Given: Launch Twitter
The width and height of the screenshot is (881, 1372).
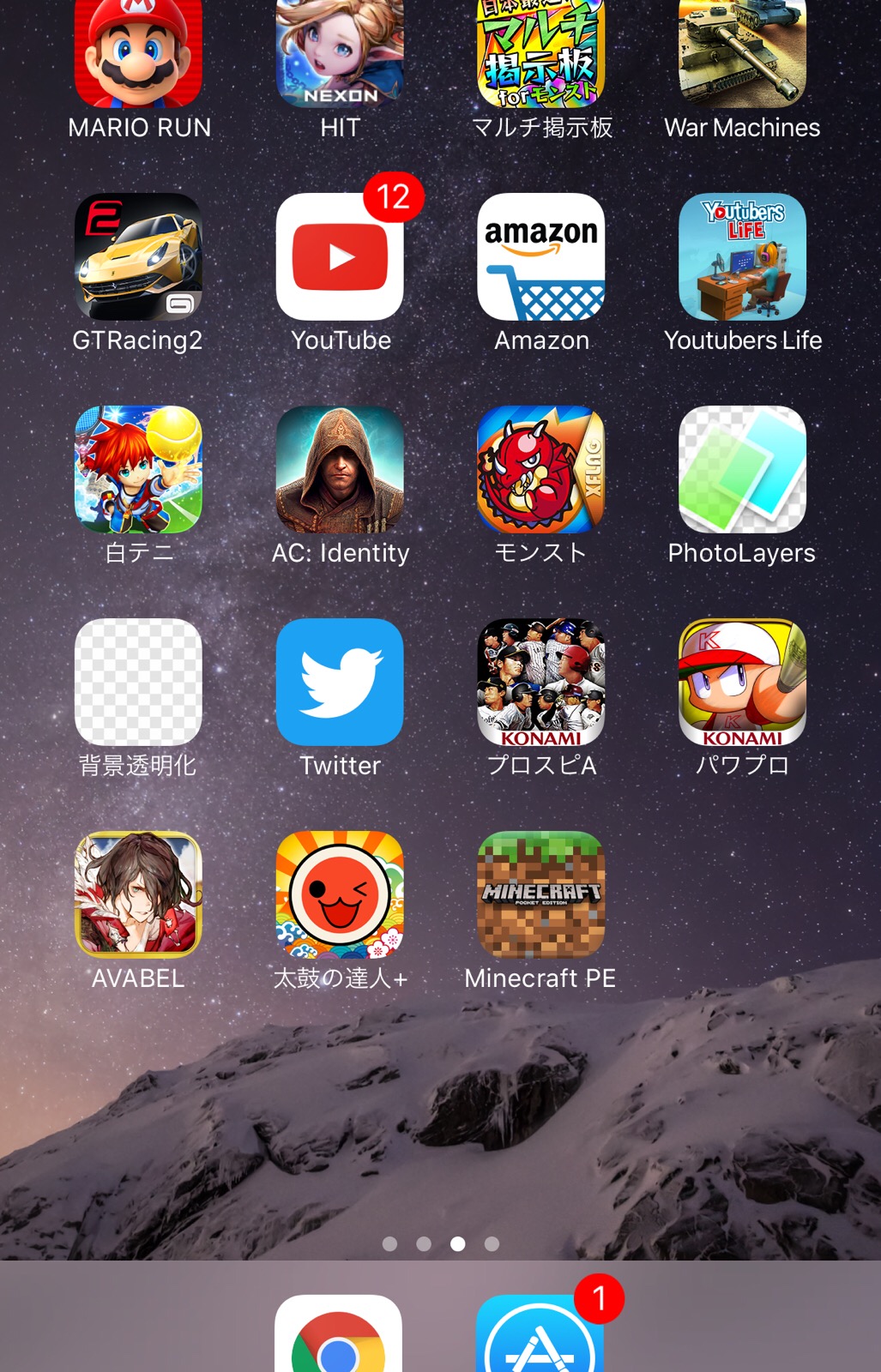Looking at the screenshot, I should [340, 682].
